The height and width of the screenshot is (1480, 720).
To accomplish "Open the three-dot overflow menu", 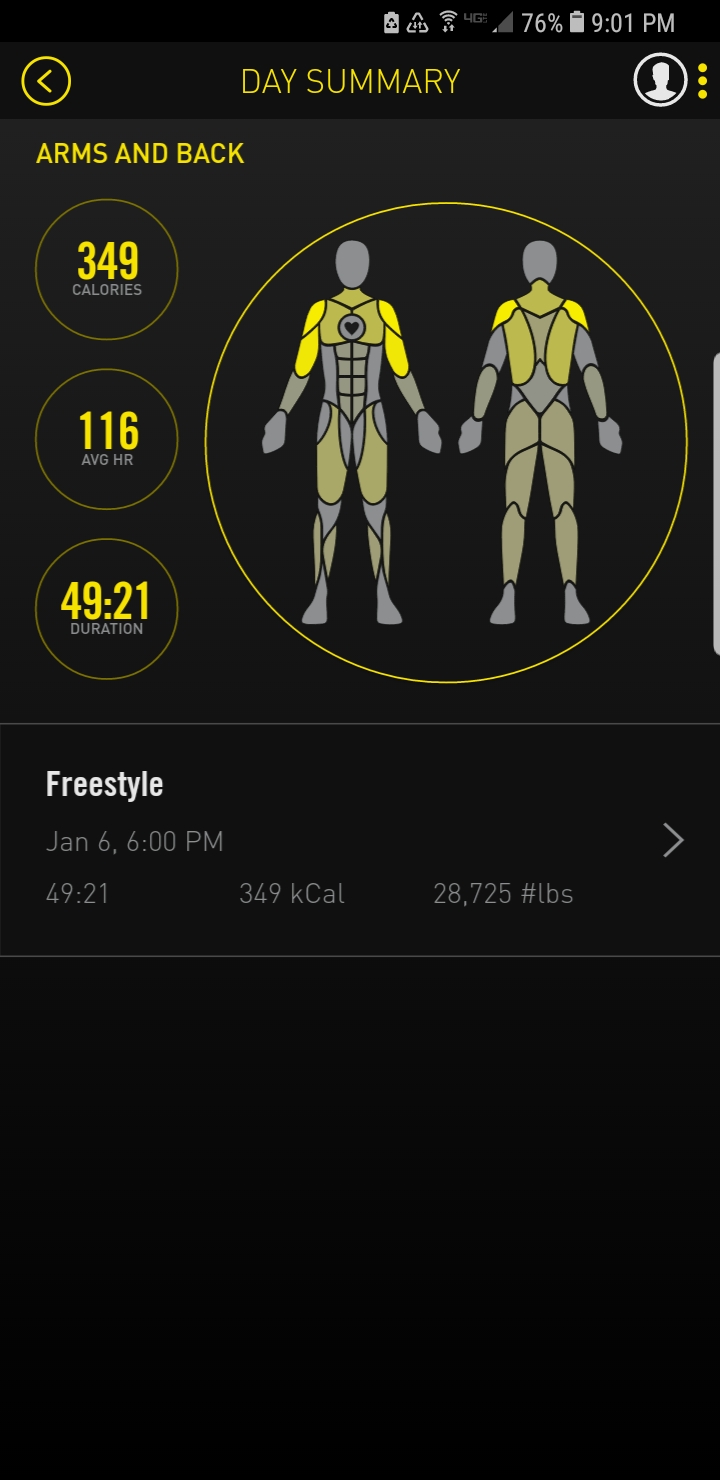I will tap(703, 81).
